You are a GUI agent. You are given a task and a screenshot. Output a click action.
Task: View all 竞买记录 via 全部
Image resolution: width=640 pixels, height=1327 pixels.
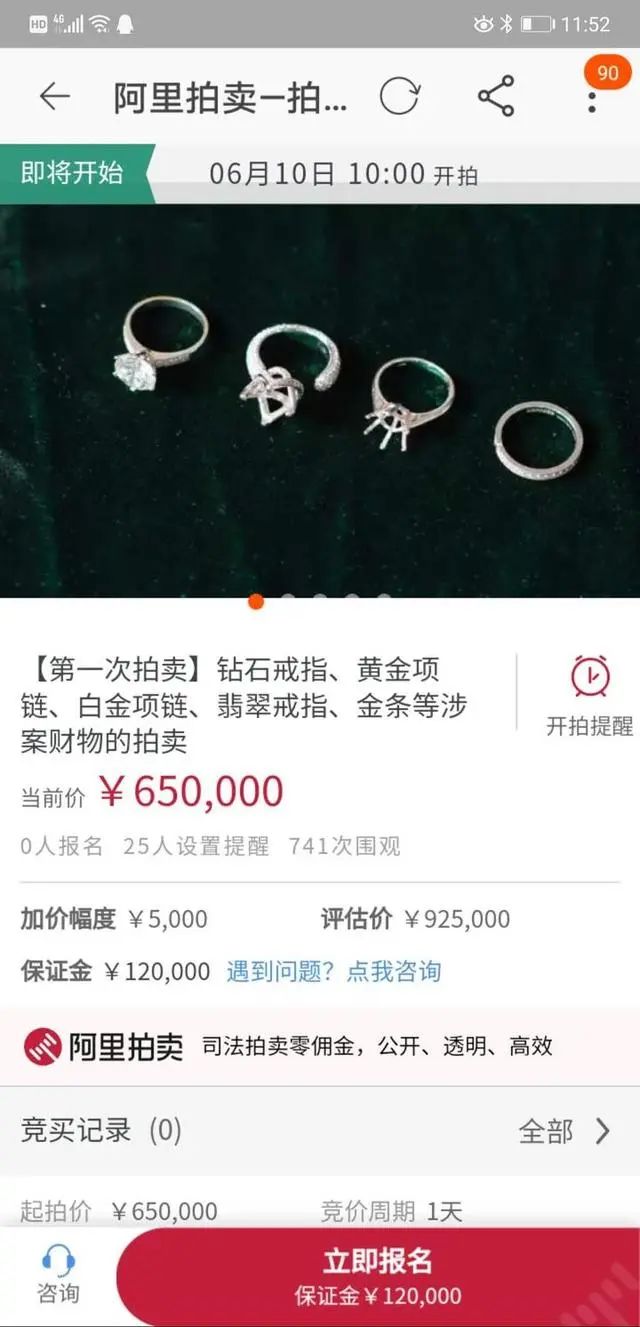point(563,1131)
